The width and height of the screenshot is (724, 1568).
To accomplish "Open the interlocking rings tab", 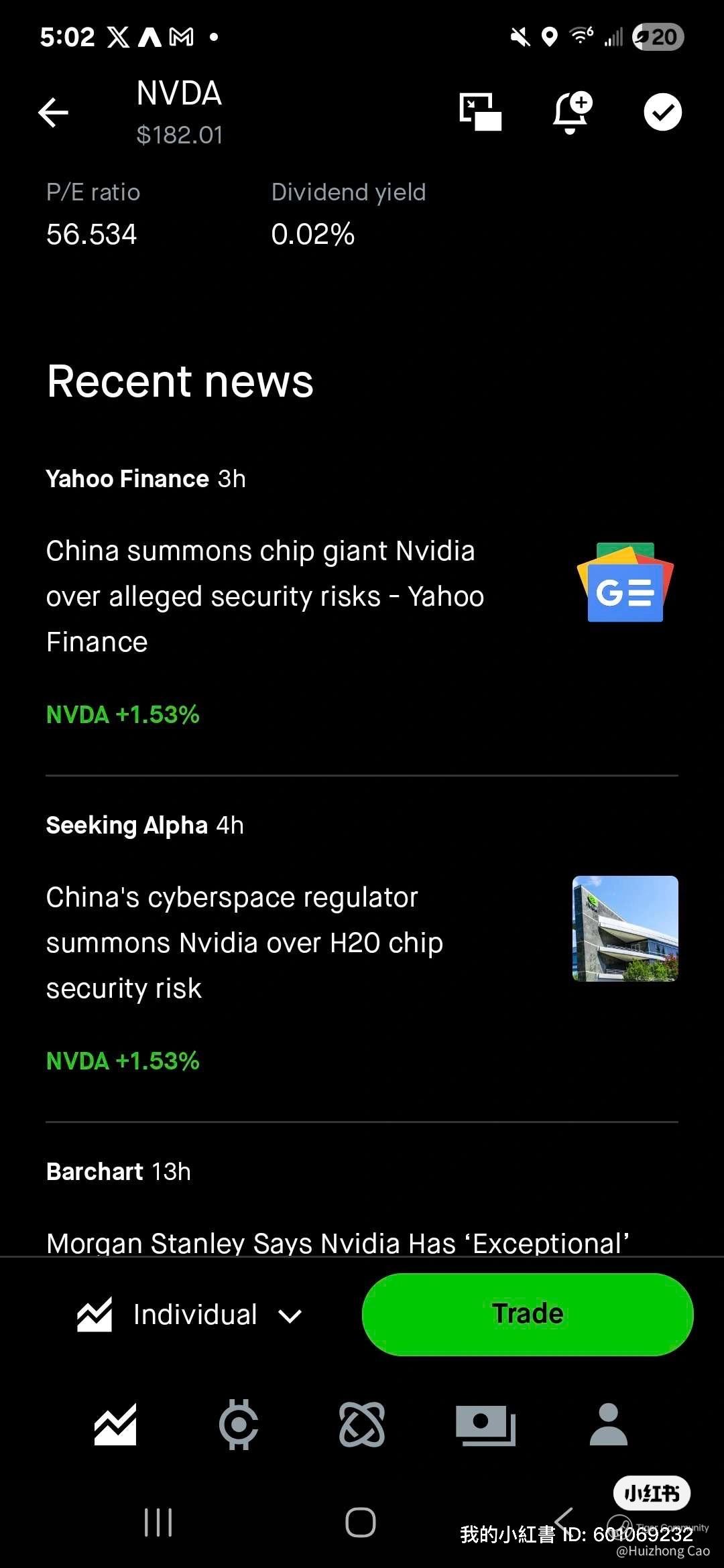I will point(362,1424).
